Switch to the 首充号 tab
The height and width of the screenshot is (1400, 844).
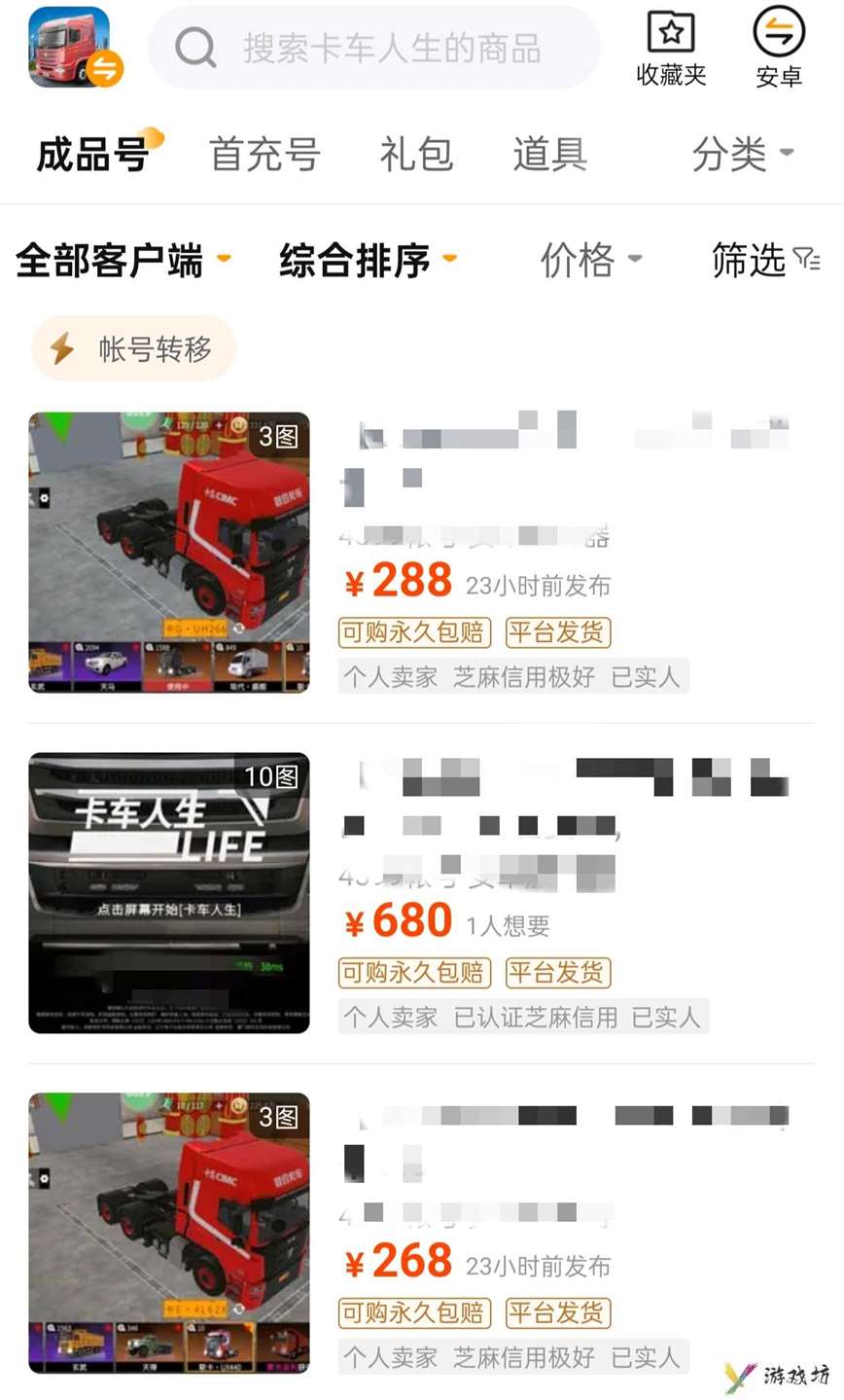[264, 155]
